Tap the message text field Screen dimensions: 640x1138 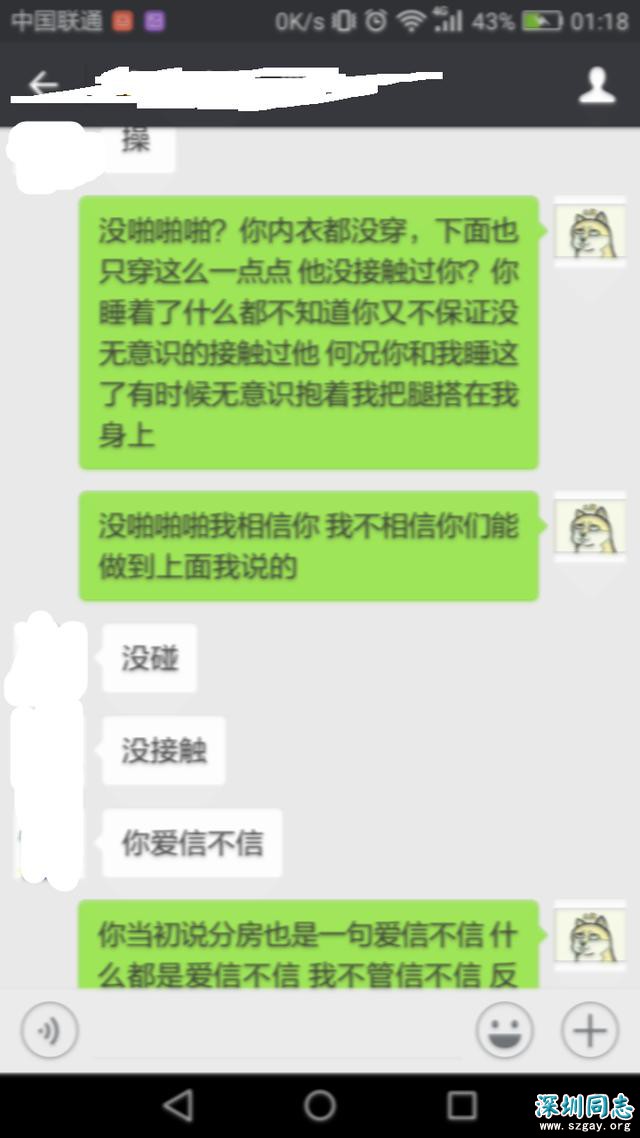click(x=276, y=1032)
